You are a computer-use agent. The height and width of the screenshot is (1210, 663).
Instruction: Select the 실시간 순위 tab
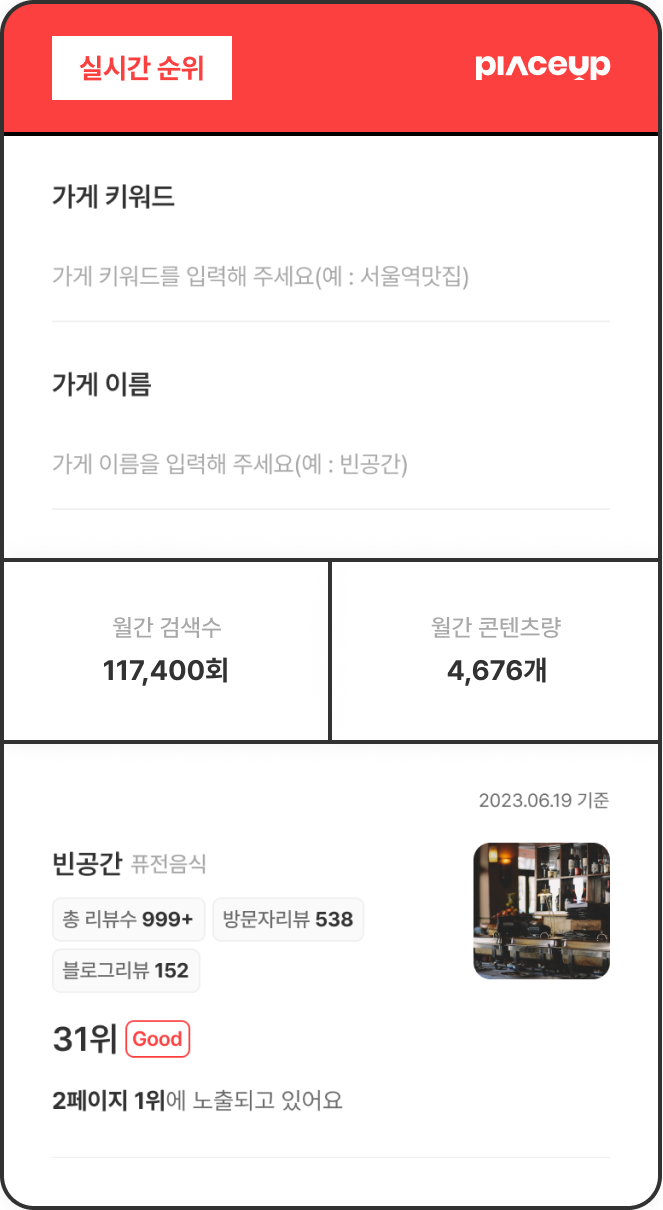click(x=142, y=68)
